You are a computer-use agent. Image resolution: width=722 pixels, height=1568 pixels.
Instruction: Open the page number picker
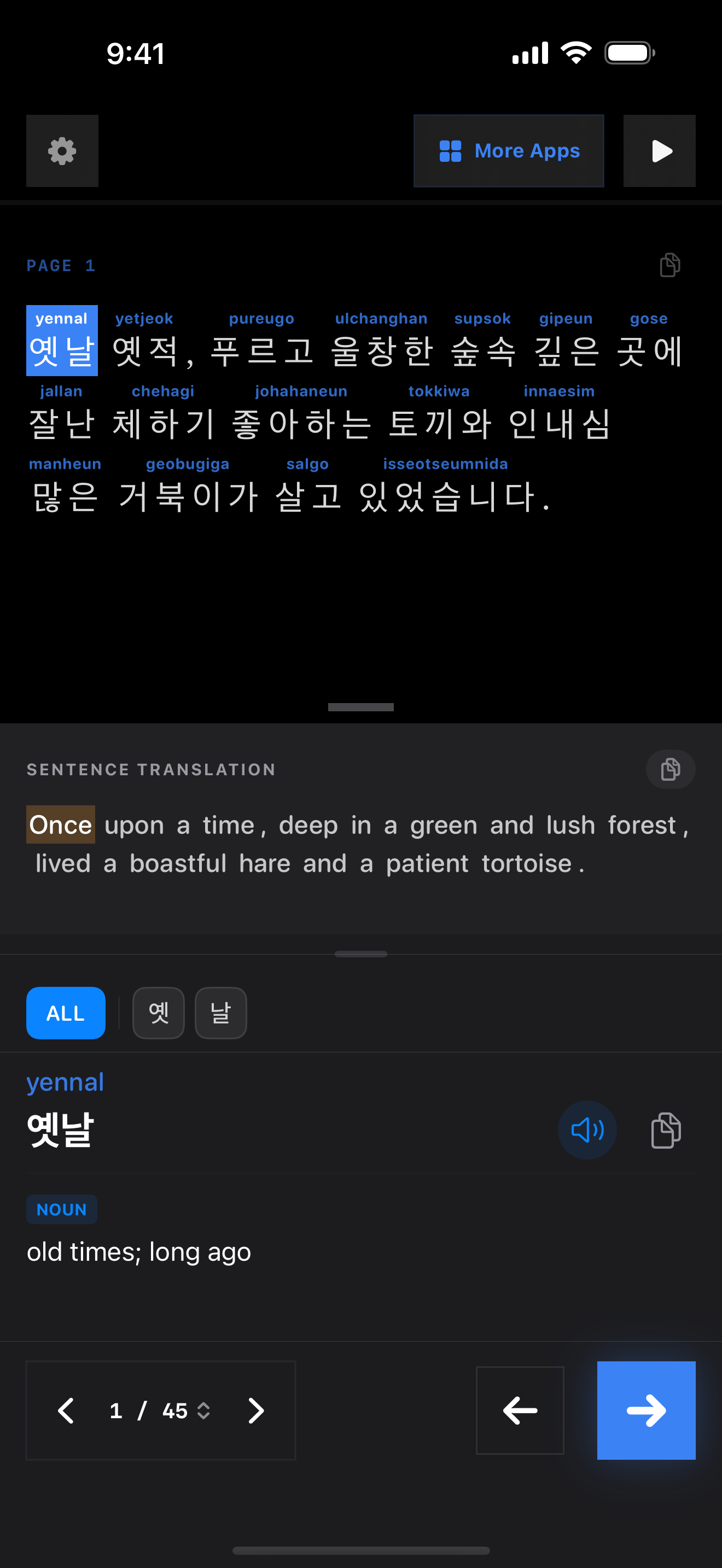tap(161, 1411)
